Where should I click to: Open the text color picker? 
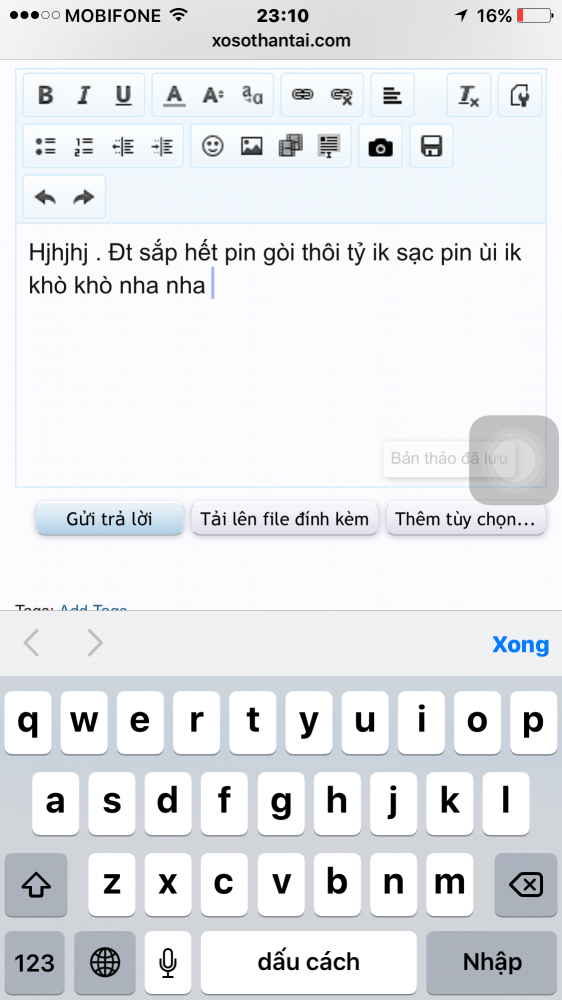174,96
